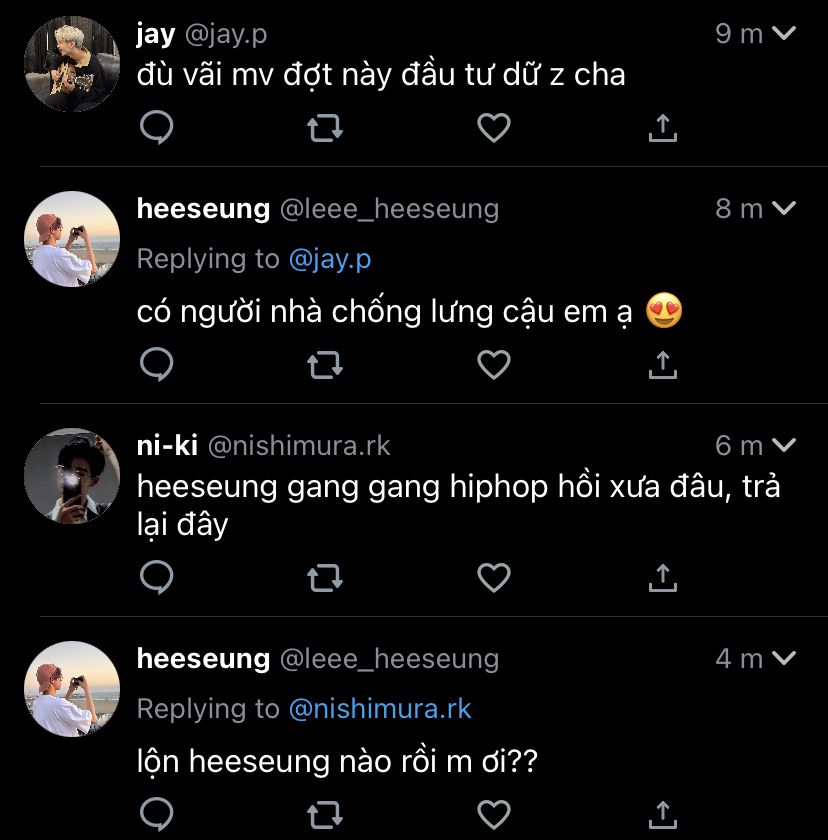
Task: Open chevron menu on heeseung's 8 m tweet
Action: point(785,208)
